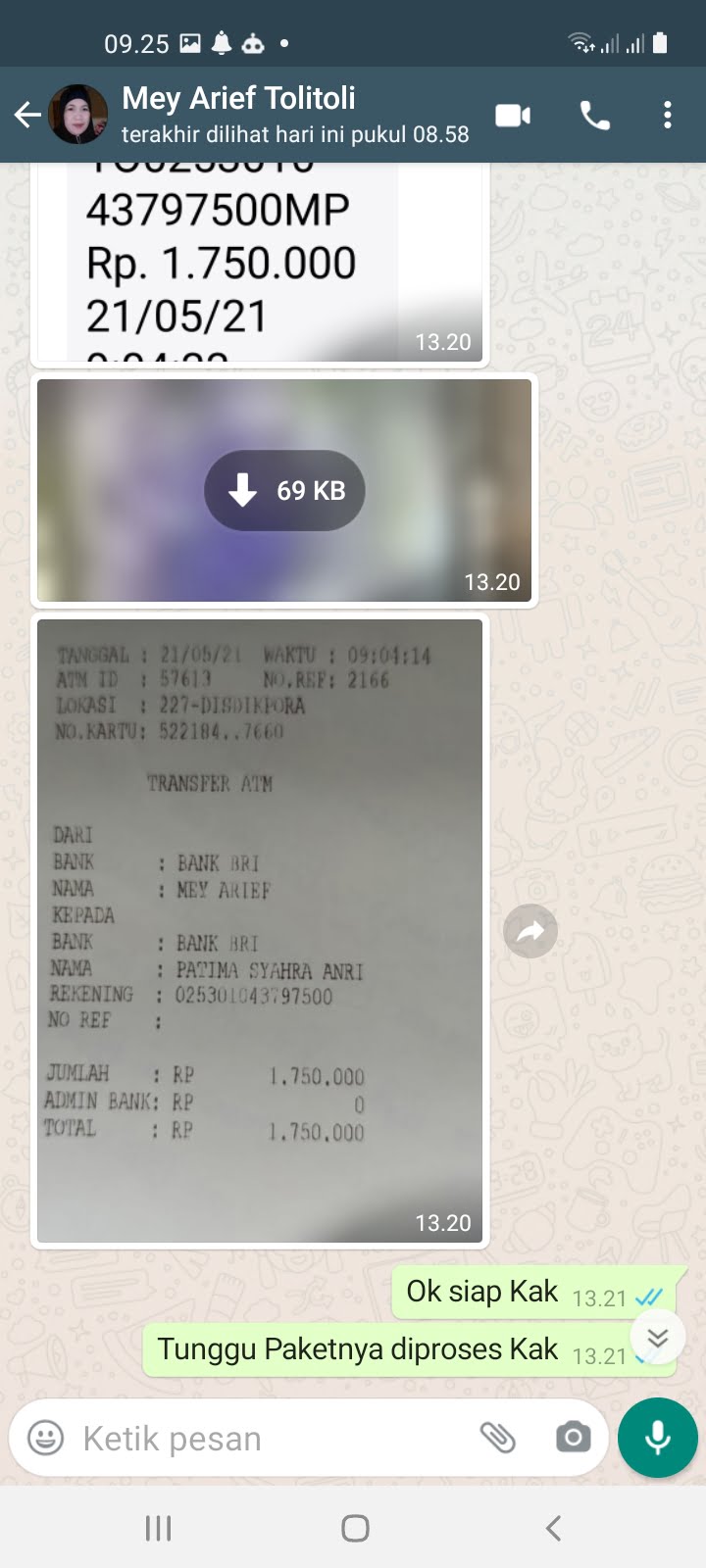Jump to the latest messages
The width and height of the screenshot is (706, 1568).
click(657, 1338)
